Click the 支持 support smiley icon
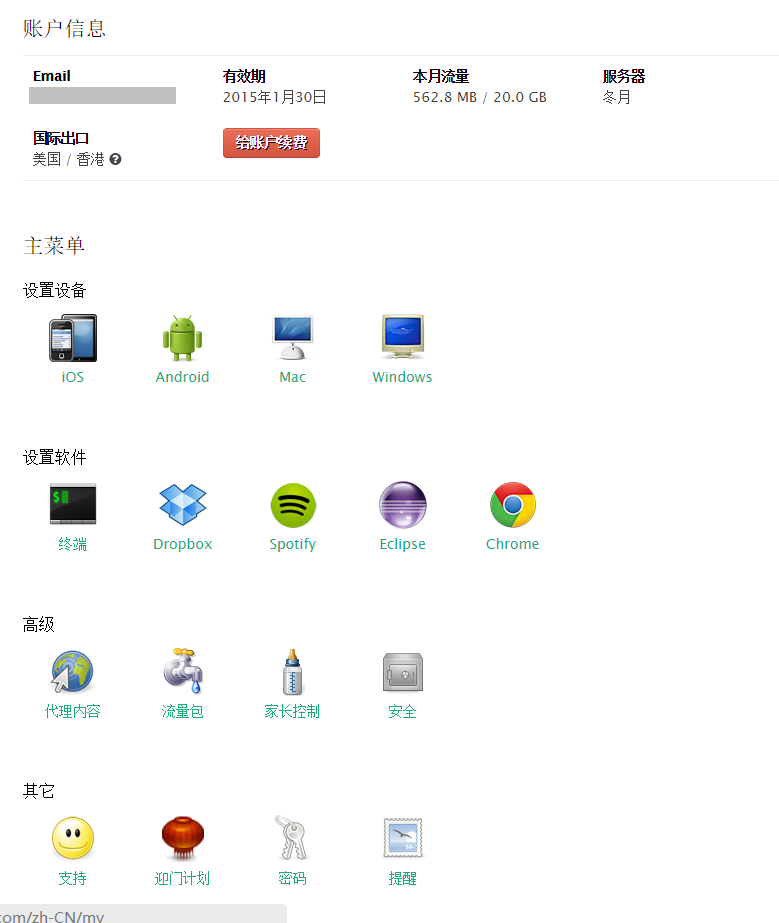The width and height of the screenshot is (779, 923). click(72, 839)
